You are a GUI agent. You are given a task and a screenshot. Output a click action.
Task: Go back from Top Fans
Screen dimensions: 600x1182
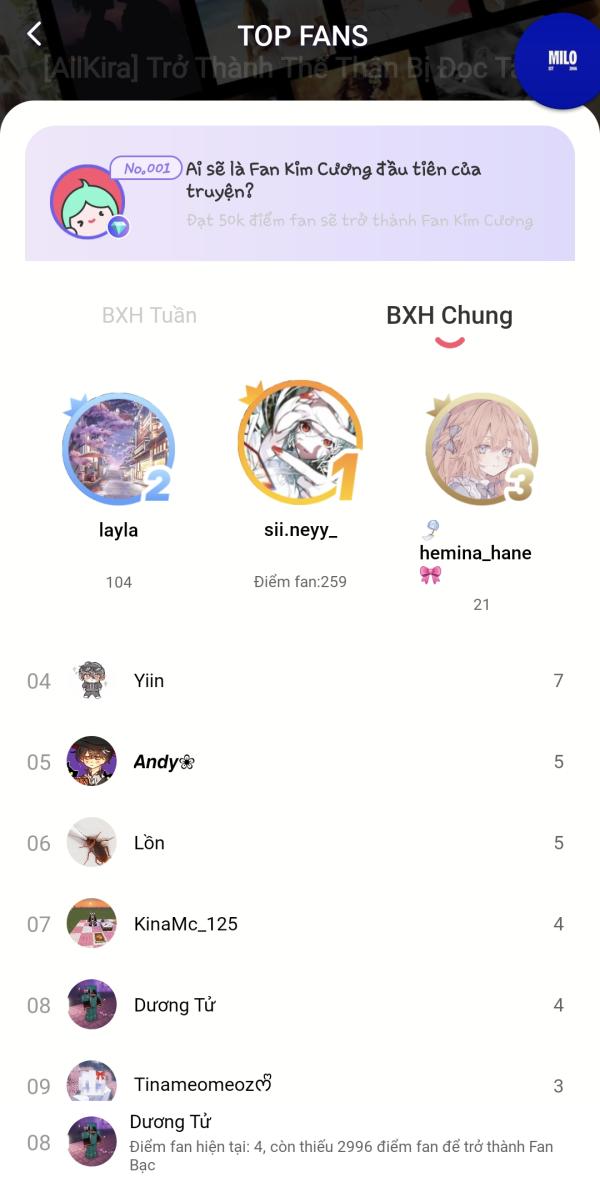34,34
